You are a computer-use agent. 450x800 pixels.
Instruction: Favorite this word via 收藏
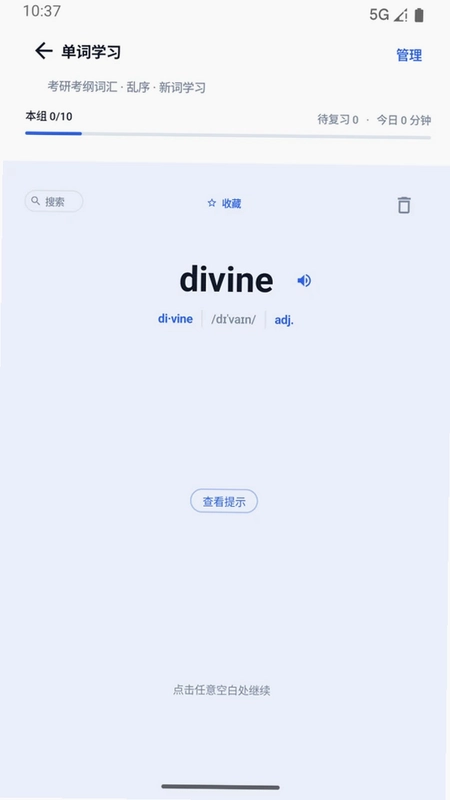(224, 204)
